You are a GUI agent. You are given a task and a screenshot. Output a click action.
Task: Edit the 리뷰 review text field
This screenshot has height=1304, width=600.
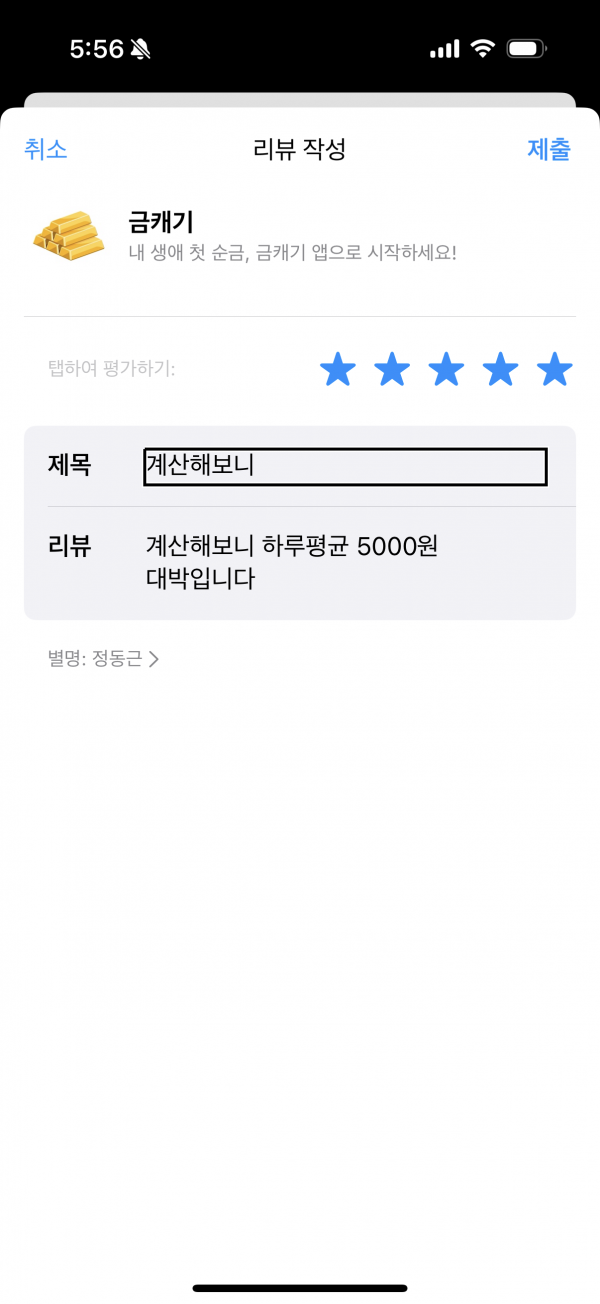coord(346,563)
